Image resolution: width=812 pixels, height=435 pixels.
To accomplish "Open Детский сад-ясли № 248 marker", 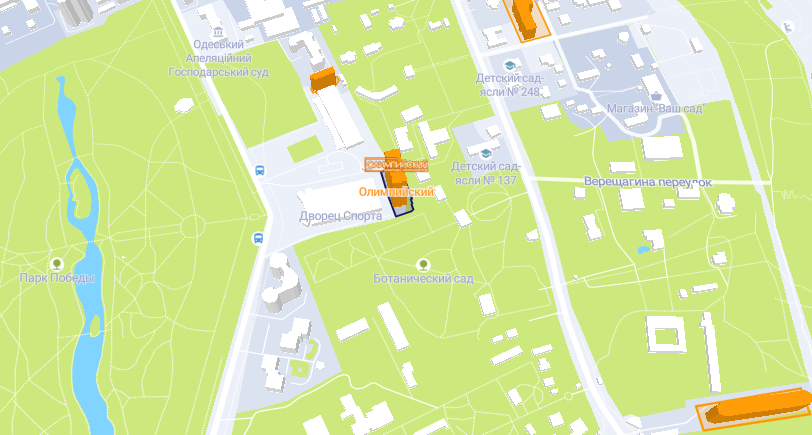I will pos(510,65).
